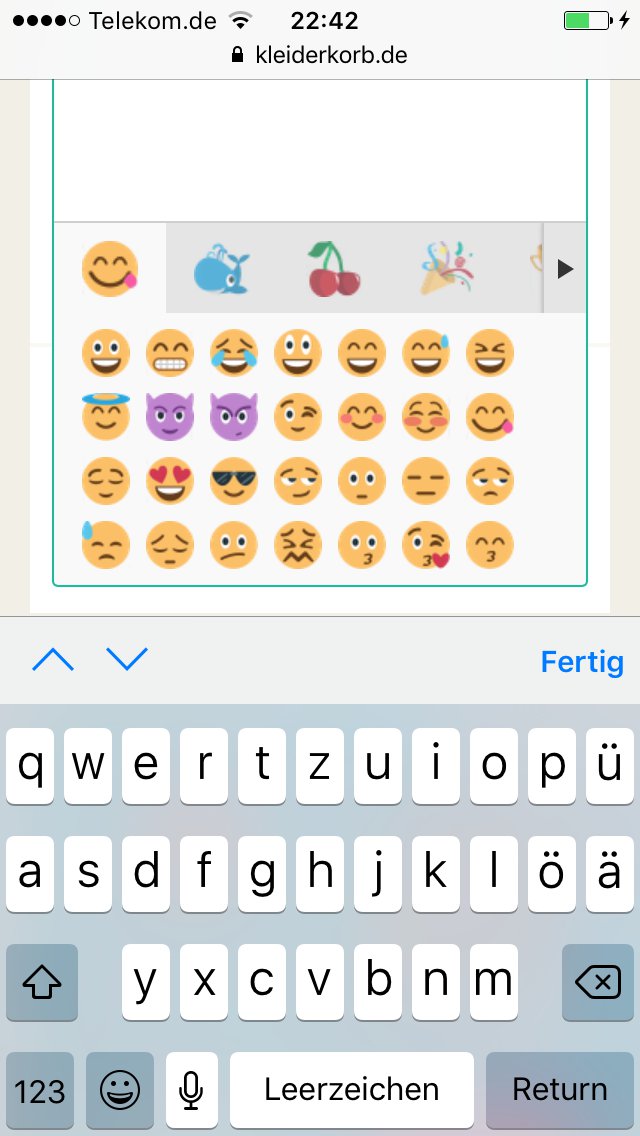640x1136 pixels.
Task: Insert the tears of joy emoji
Action: (x=233, y=353)
